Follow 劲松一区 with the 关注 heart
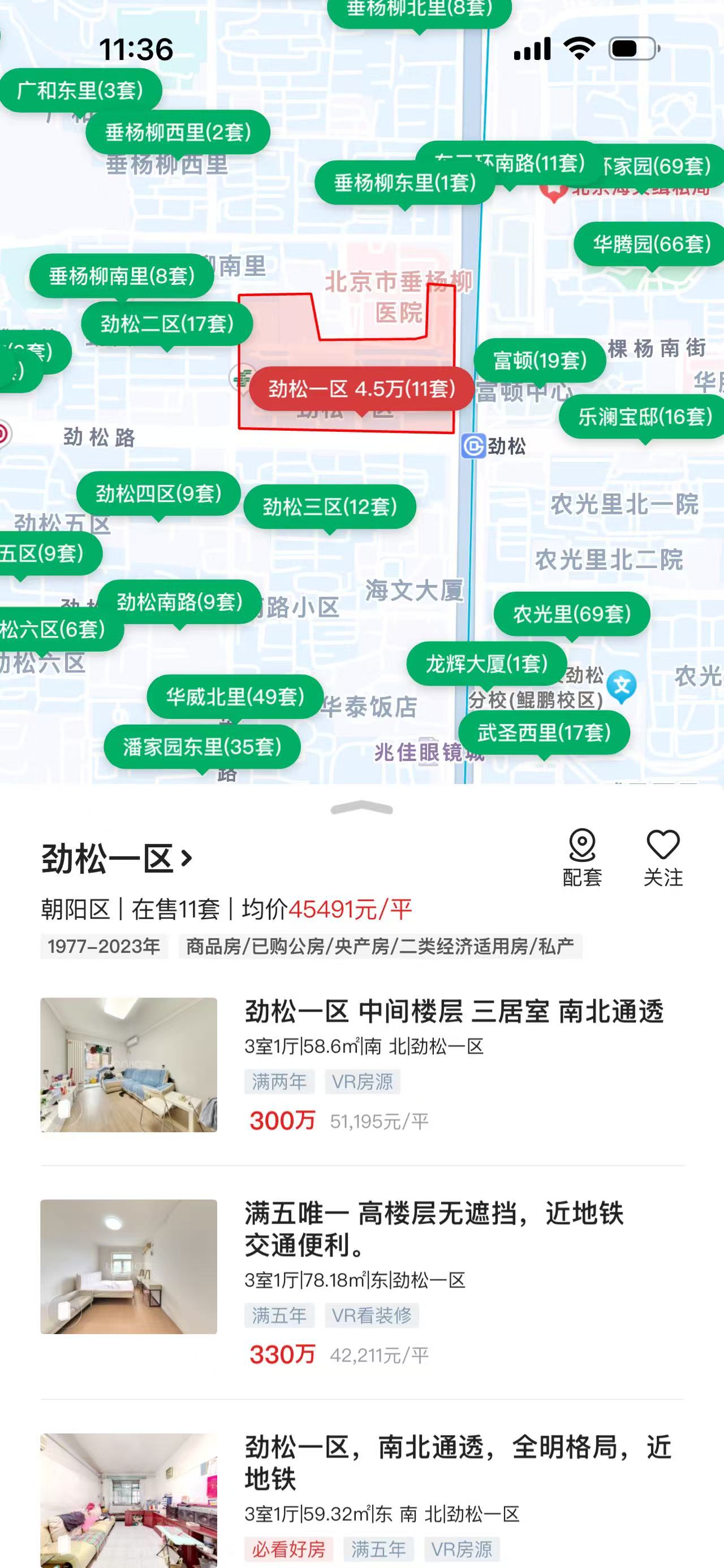Viewport: 724px width, 1568px height. 663,857
